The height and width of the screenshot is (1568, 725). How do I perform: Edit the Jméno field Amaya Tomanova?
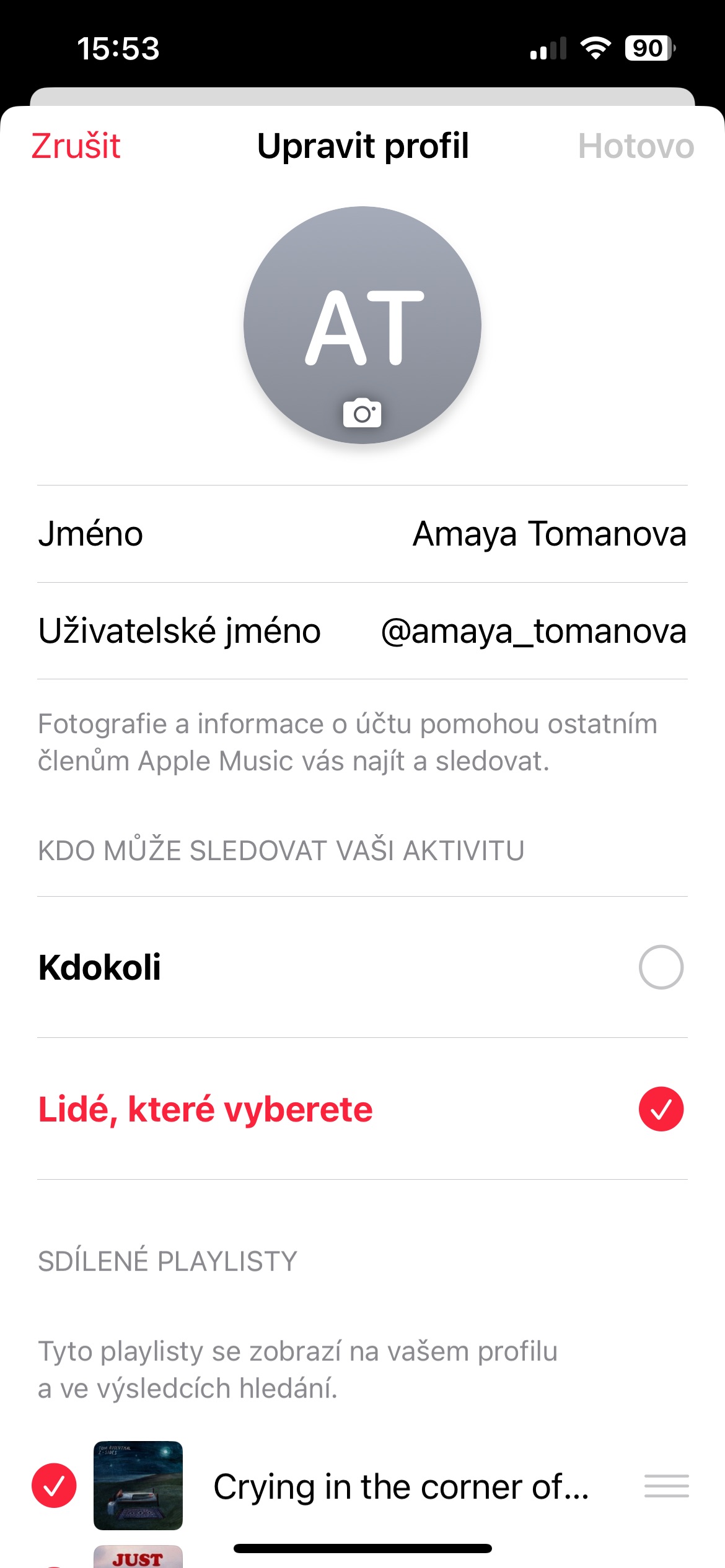click(549, 534)
